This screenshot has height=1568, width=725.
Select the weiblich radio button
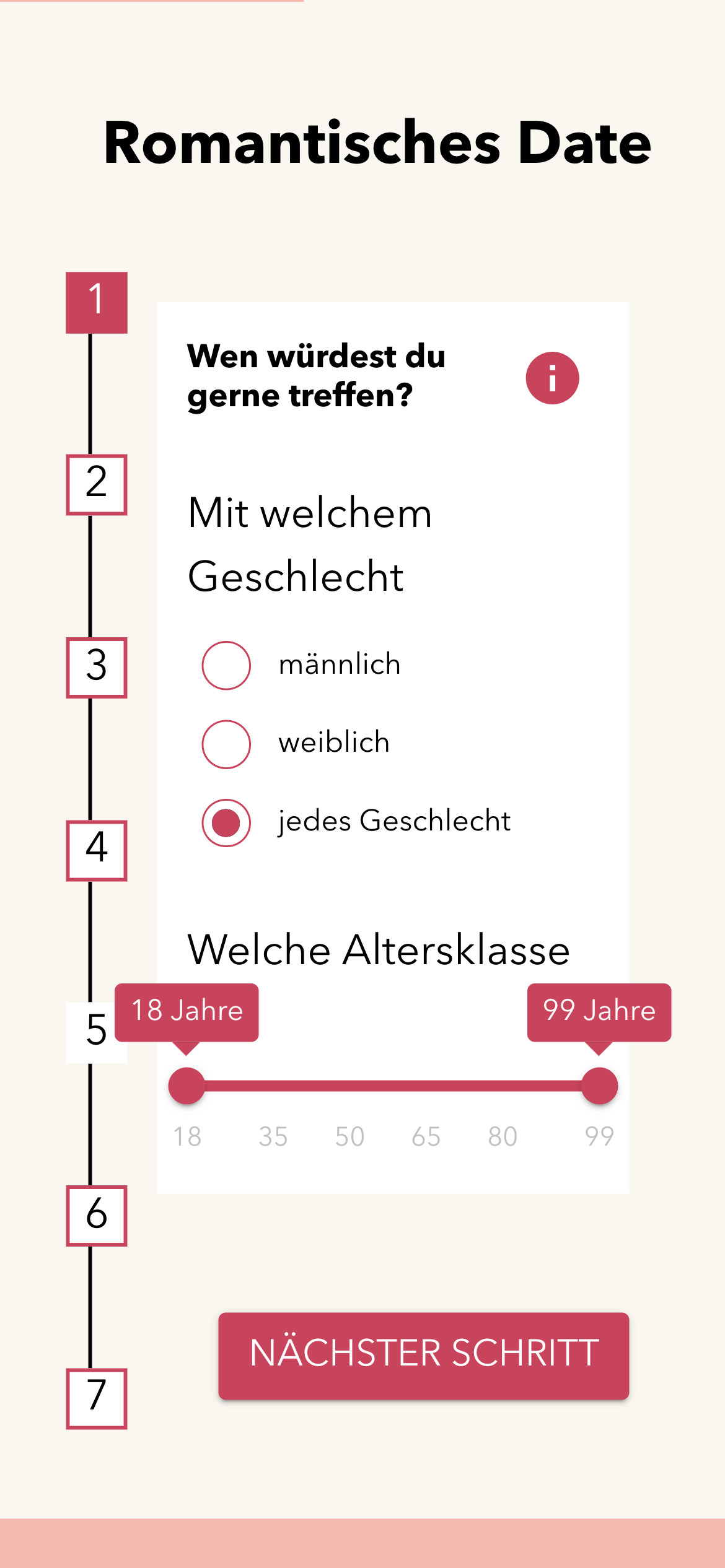[226, 743]
